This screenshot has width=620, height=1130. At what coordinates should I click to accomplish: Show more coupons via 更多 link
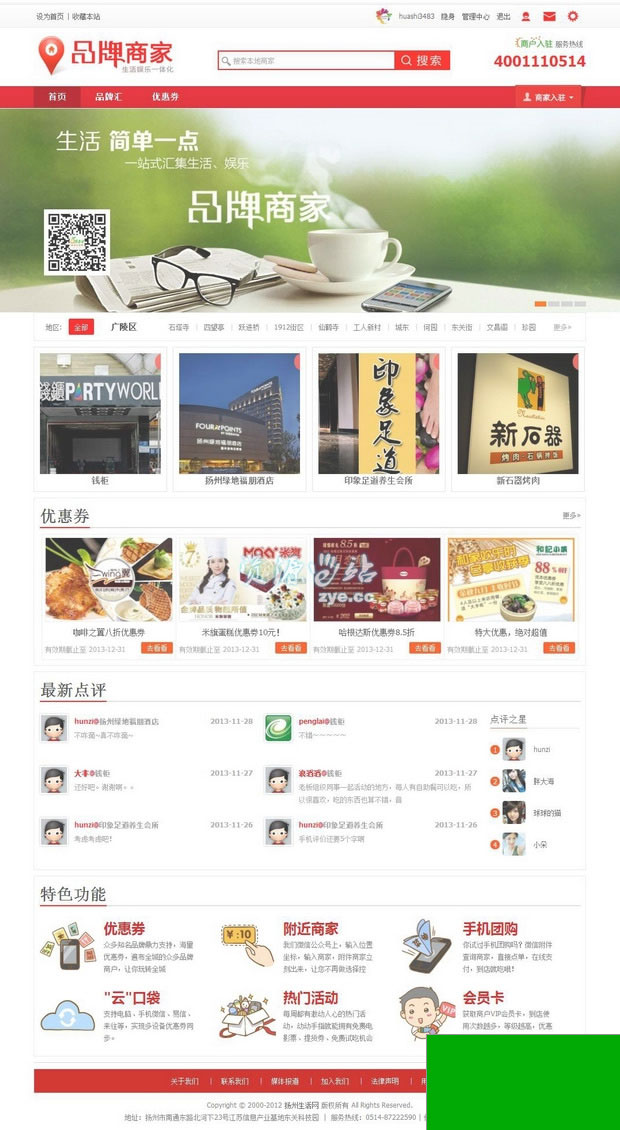(x=571, y=516)
